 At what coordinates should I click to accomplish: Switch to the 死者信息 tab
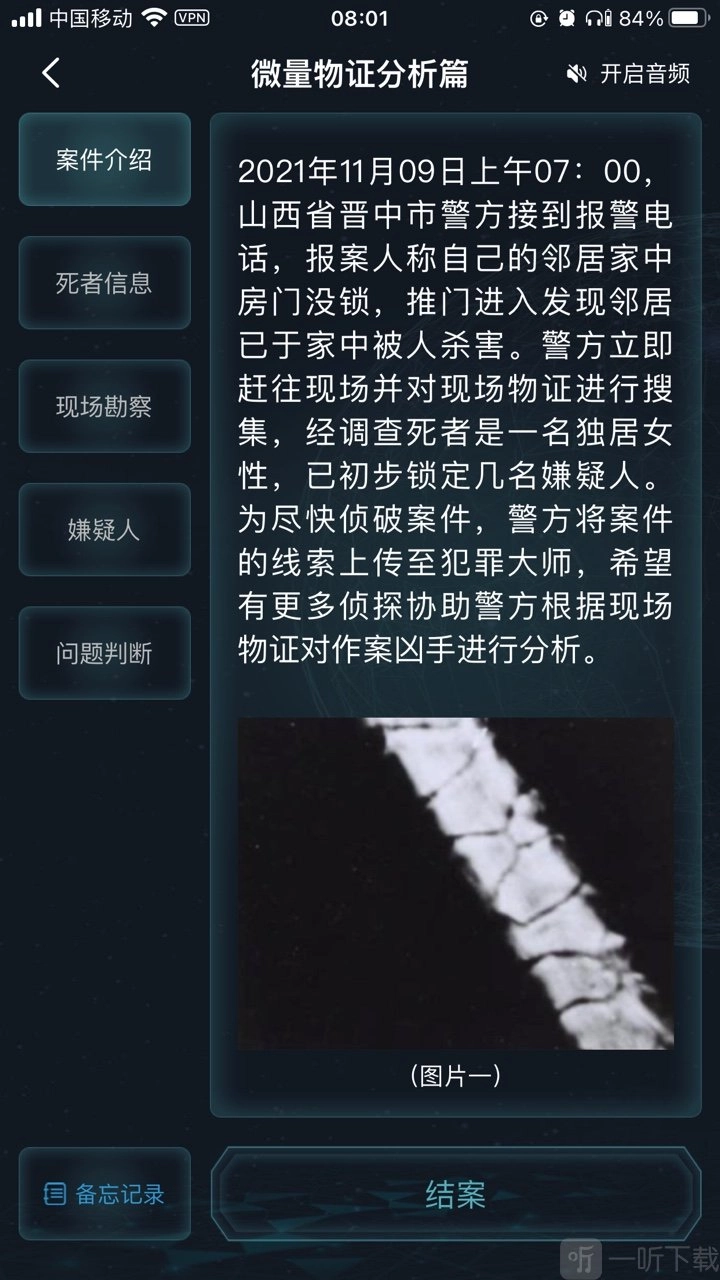tap(104, 283)
